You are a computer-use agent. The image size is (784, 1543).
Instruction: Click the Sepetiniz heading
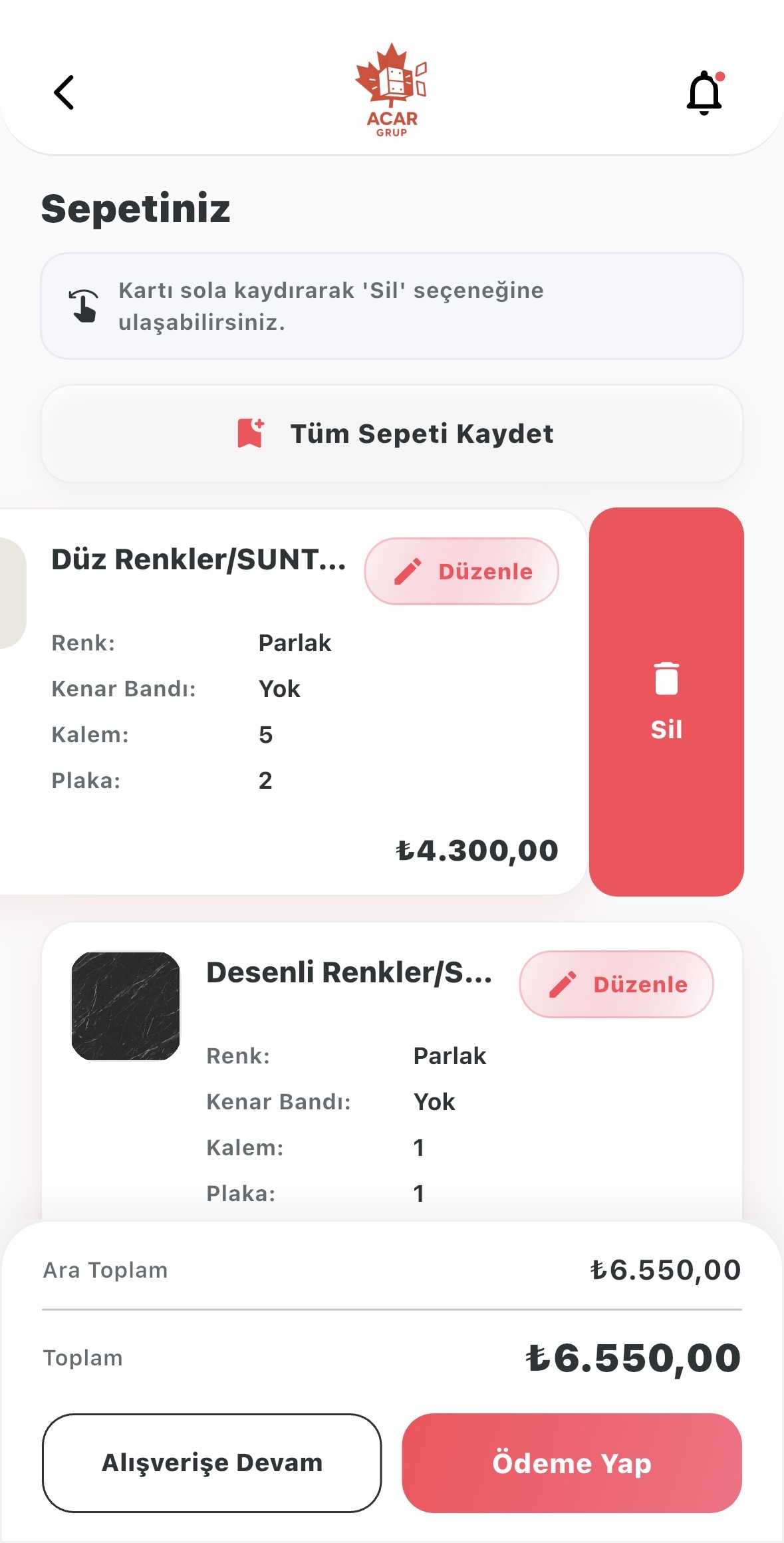136,208
